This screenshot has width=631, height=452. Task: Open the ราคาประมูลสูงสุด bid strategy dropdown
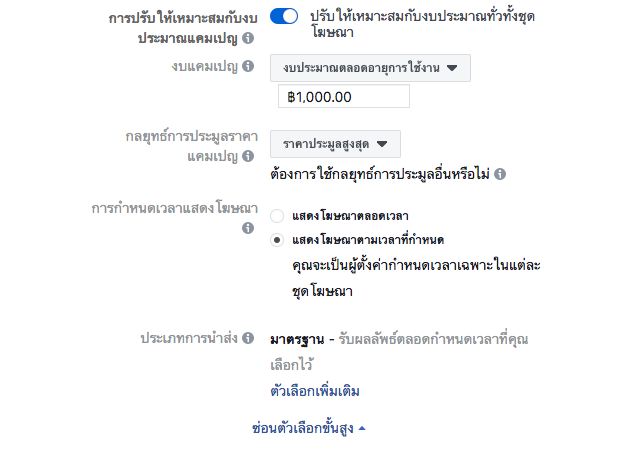335,144
